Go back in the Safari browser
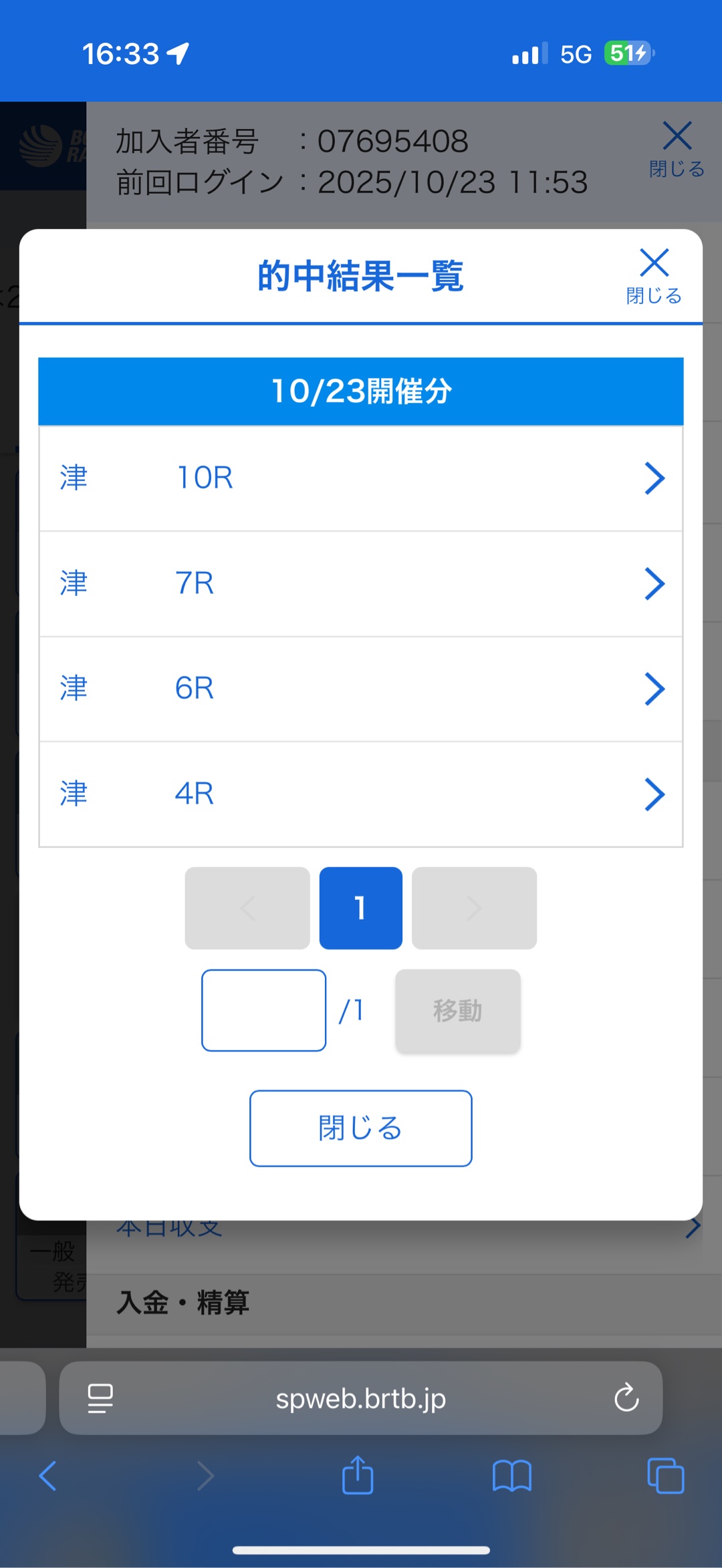 (47, 1475)
